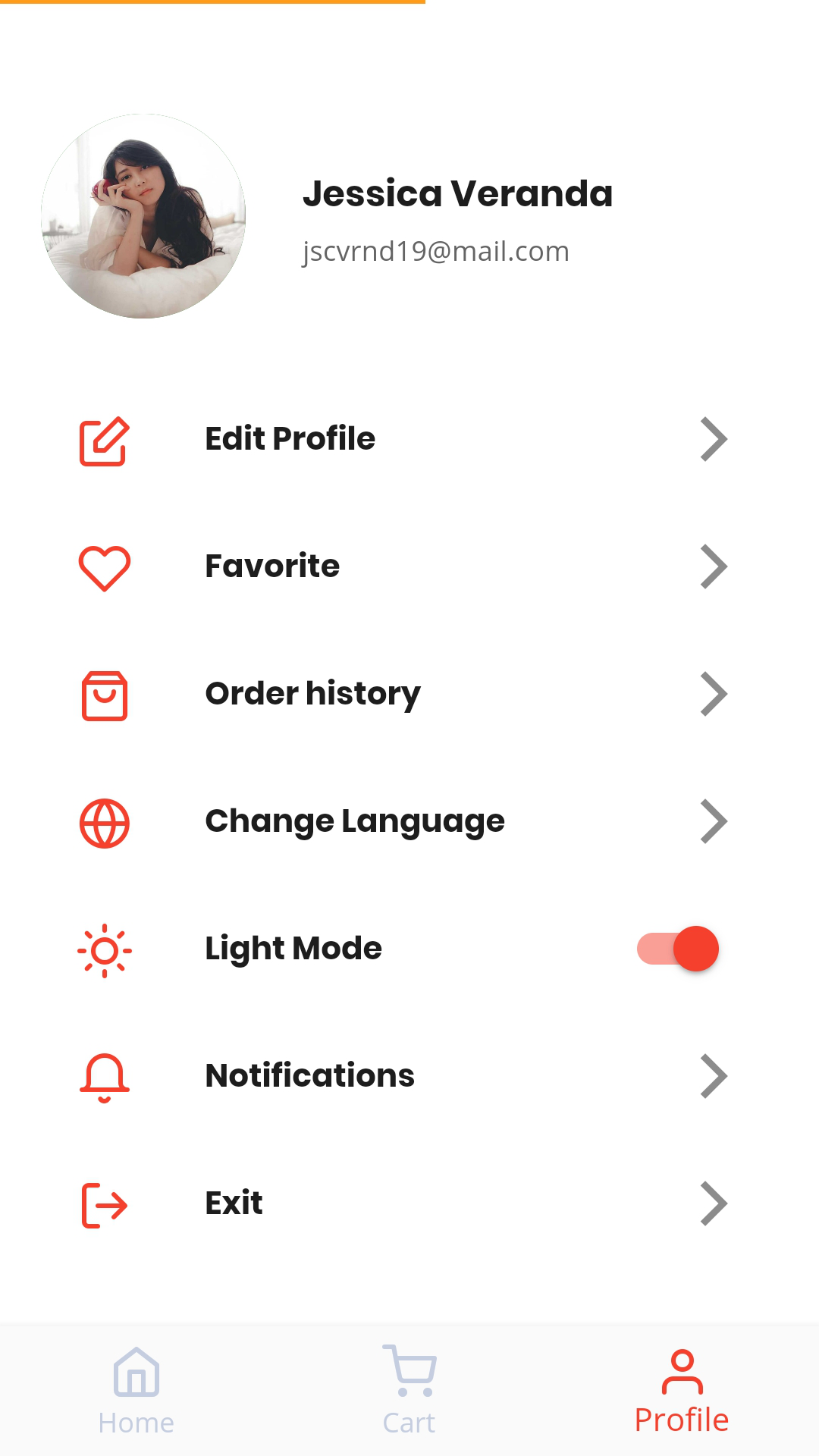The width and height of the screenshot is (819, 1456).
Task: Open the Favorite list
Action: point(409,566)
